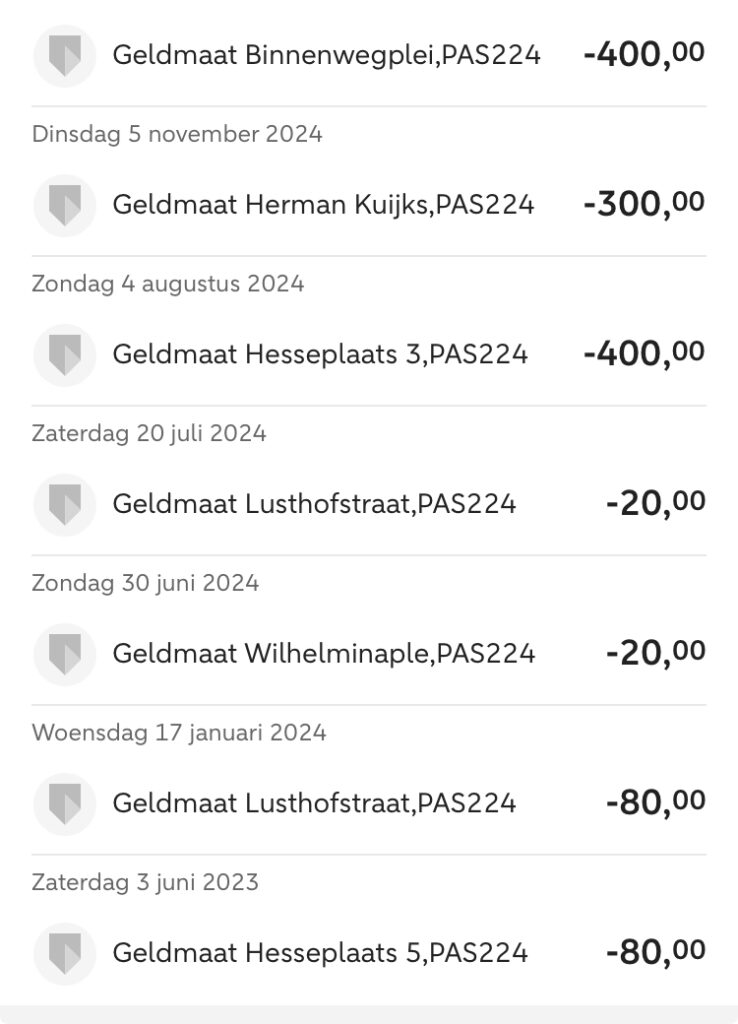View the Lusthofstraat withdrawal of 80,00

[x=314, y=803]
